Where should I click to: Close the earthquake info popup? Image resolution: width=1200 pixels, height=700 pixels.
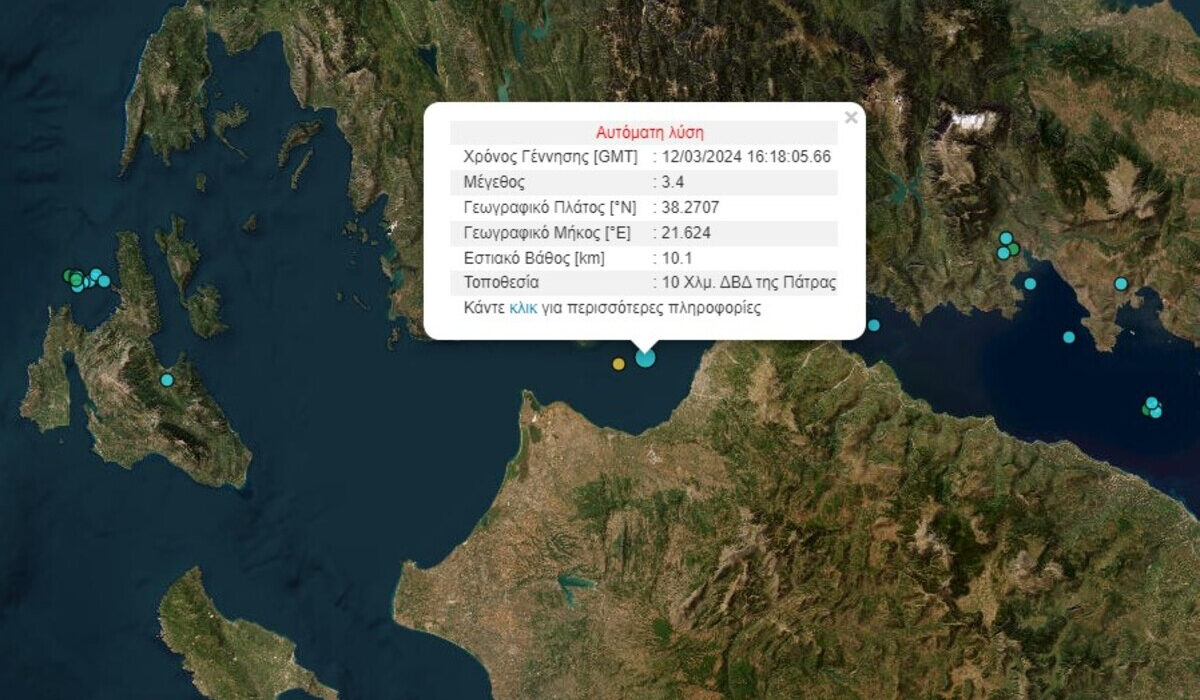[851, 118]
